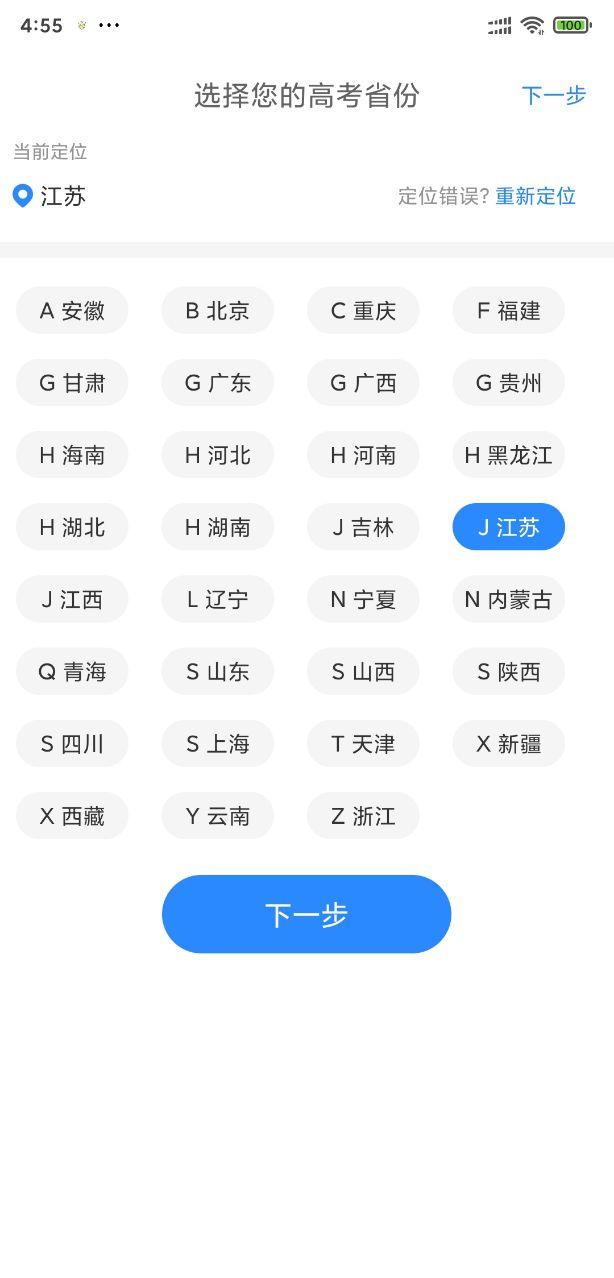Choose the 湖南 chip

(x=217, y=527)
